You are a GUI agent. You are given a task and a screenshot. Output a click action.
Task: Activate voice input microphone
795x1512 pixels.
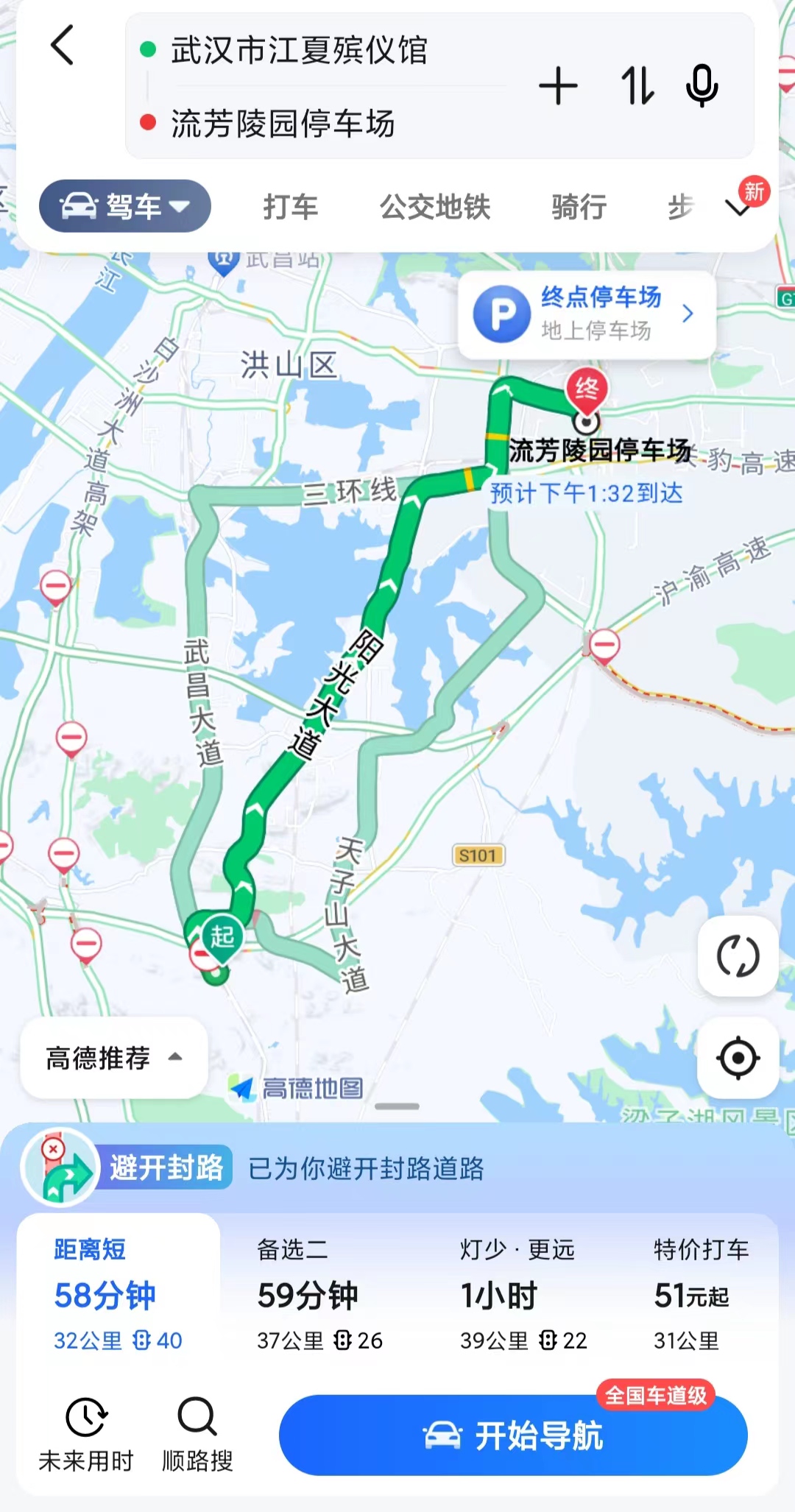pyautogui.click(x=702, y=86)
